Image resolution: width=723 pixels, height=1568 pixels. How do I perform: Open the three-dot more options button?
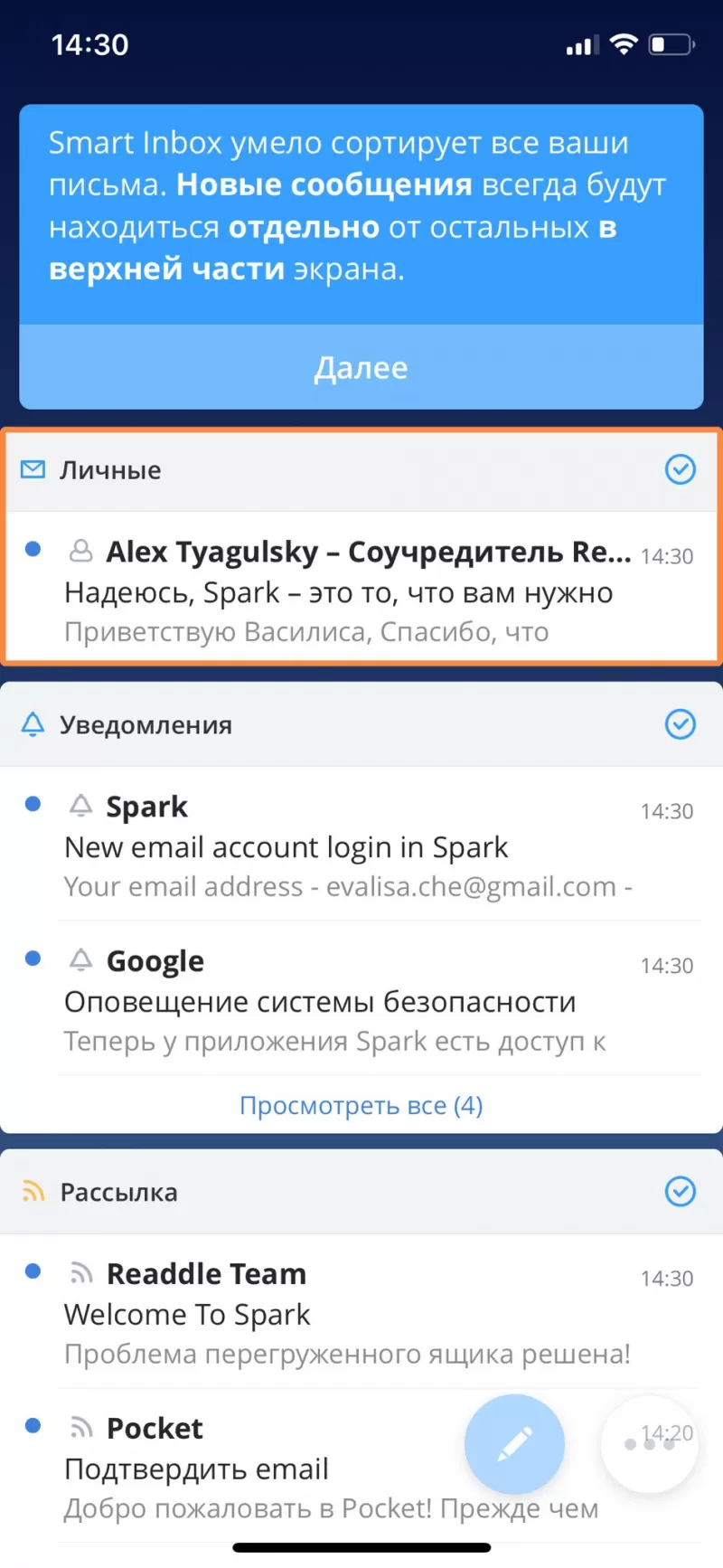click(650, 1444)
